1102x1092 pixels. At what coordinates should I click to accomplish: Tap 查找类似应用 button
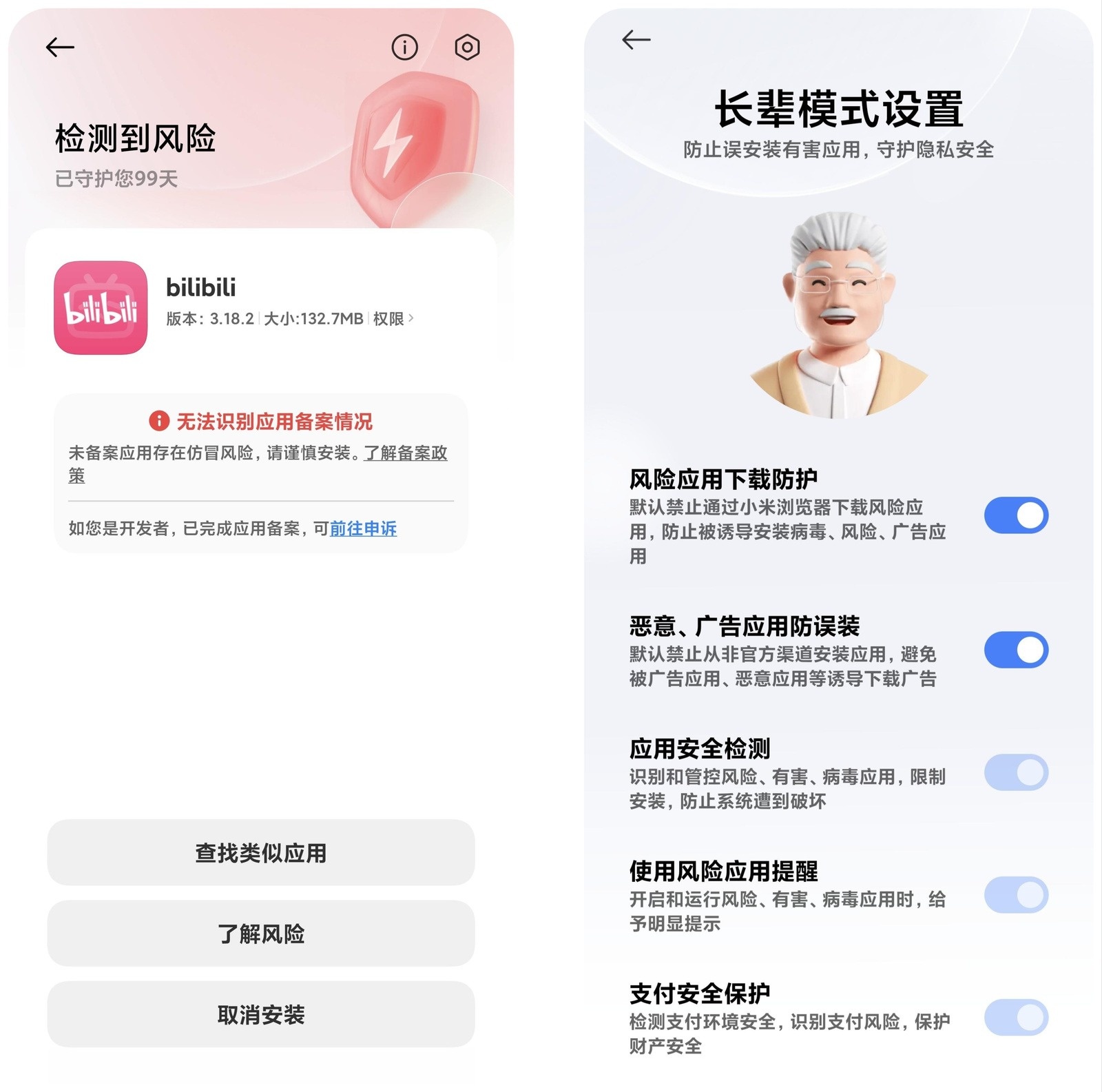(261, 852)
